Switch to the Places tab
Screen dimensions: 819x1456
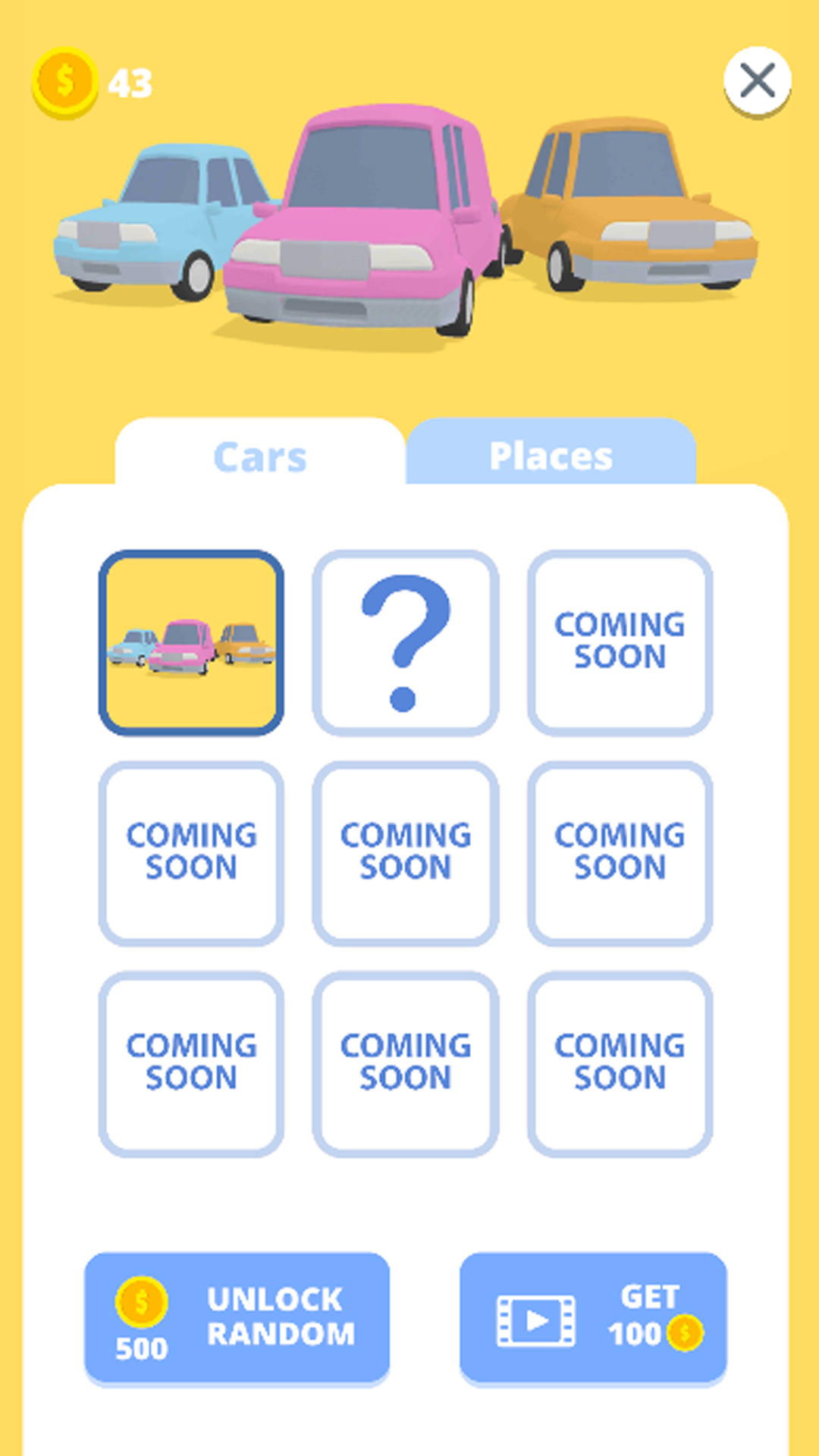(551, 455)
